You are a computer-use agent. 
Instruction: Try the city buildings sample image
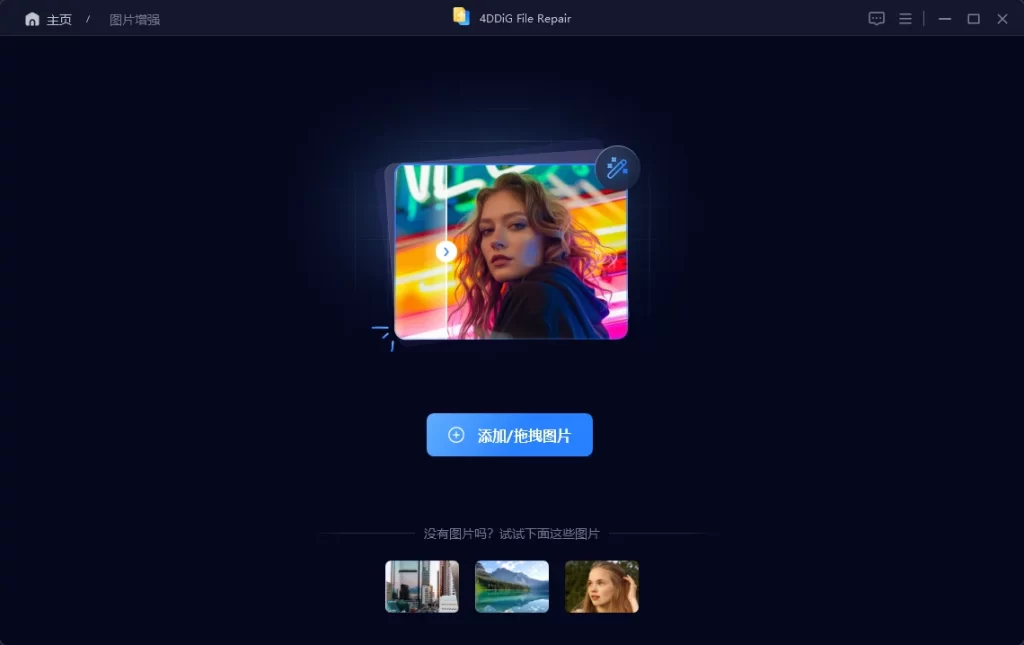tap(422, 586)
